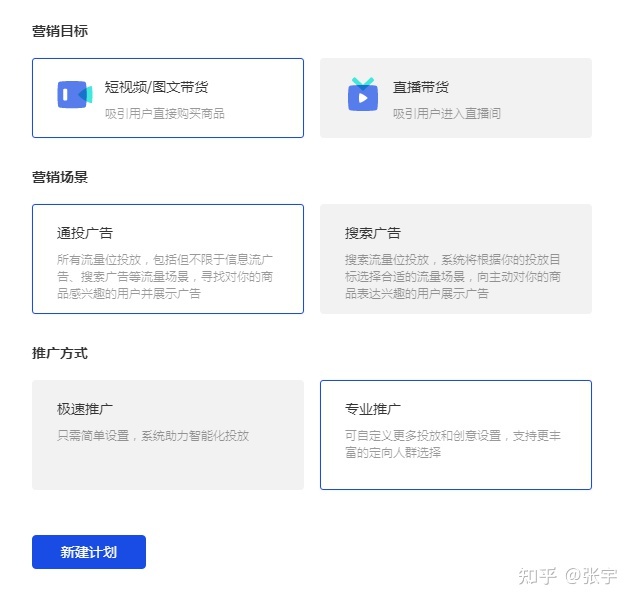Screen dimensions: 634x602
Task: Switch the scene to 搜索广告
Action: [455, 259]
